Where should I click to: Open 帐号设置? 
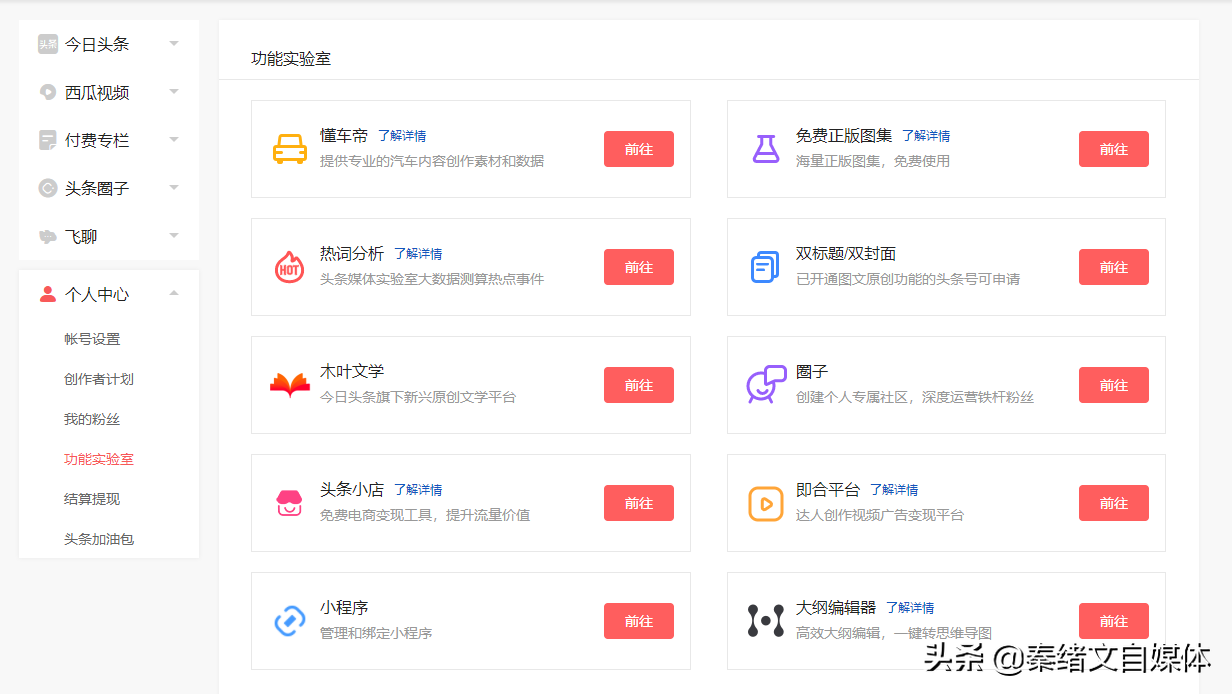(x=92, y=339)
